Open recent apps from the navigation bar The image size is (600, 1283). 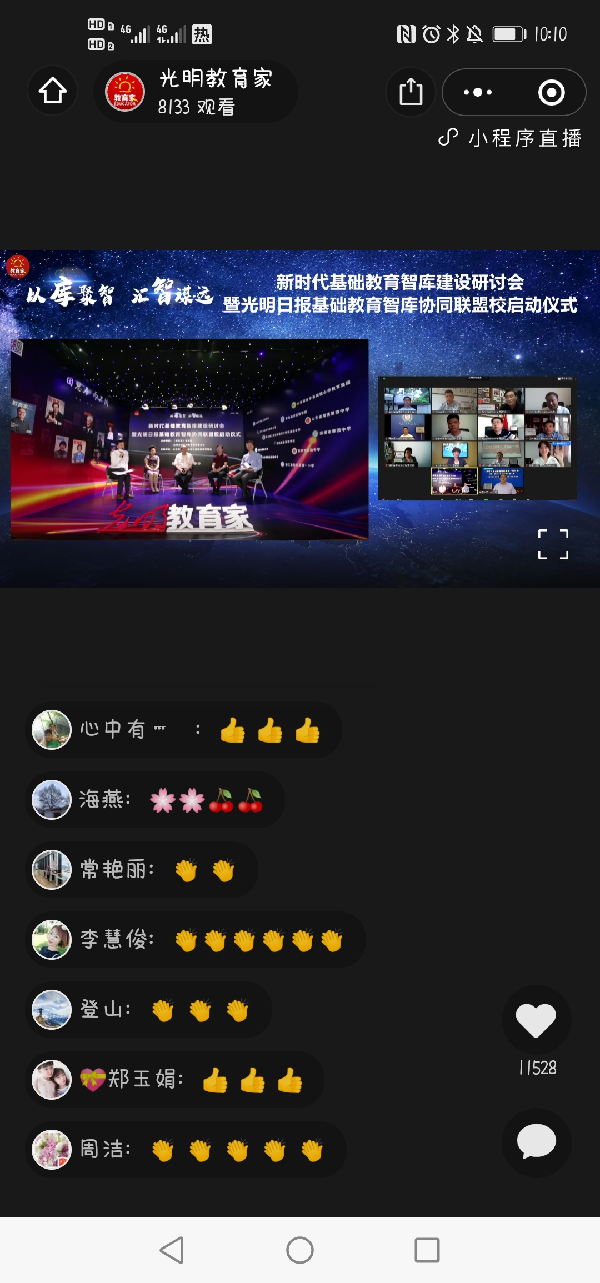pyautogui.click(x=427, y=1249)
